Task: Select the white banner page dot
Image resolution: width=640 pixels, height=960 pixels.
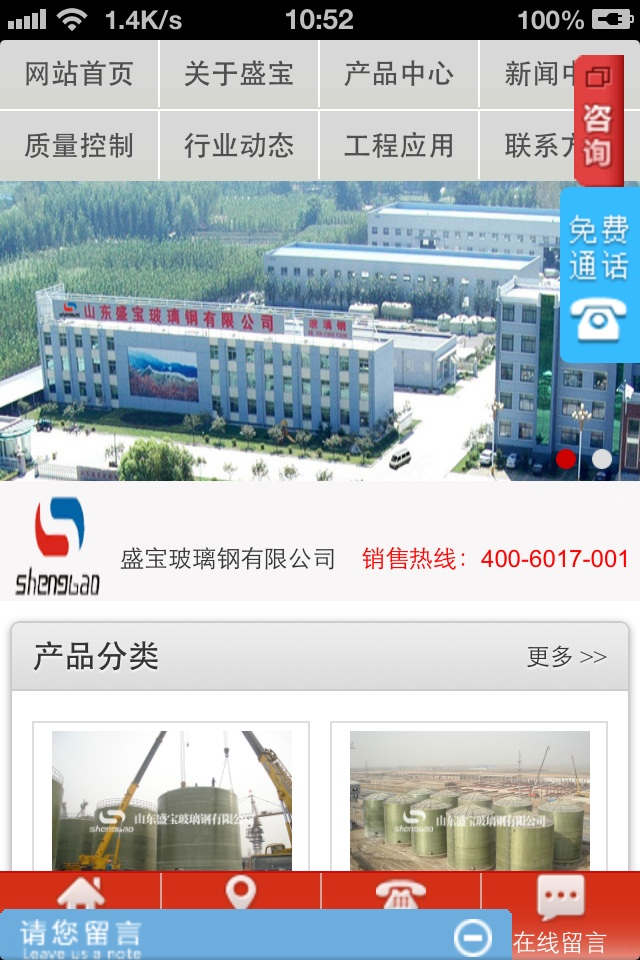Action: (602, 459)
